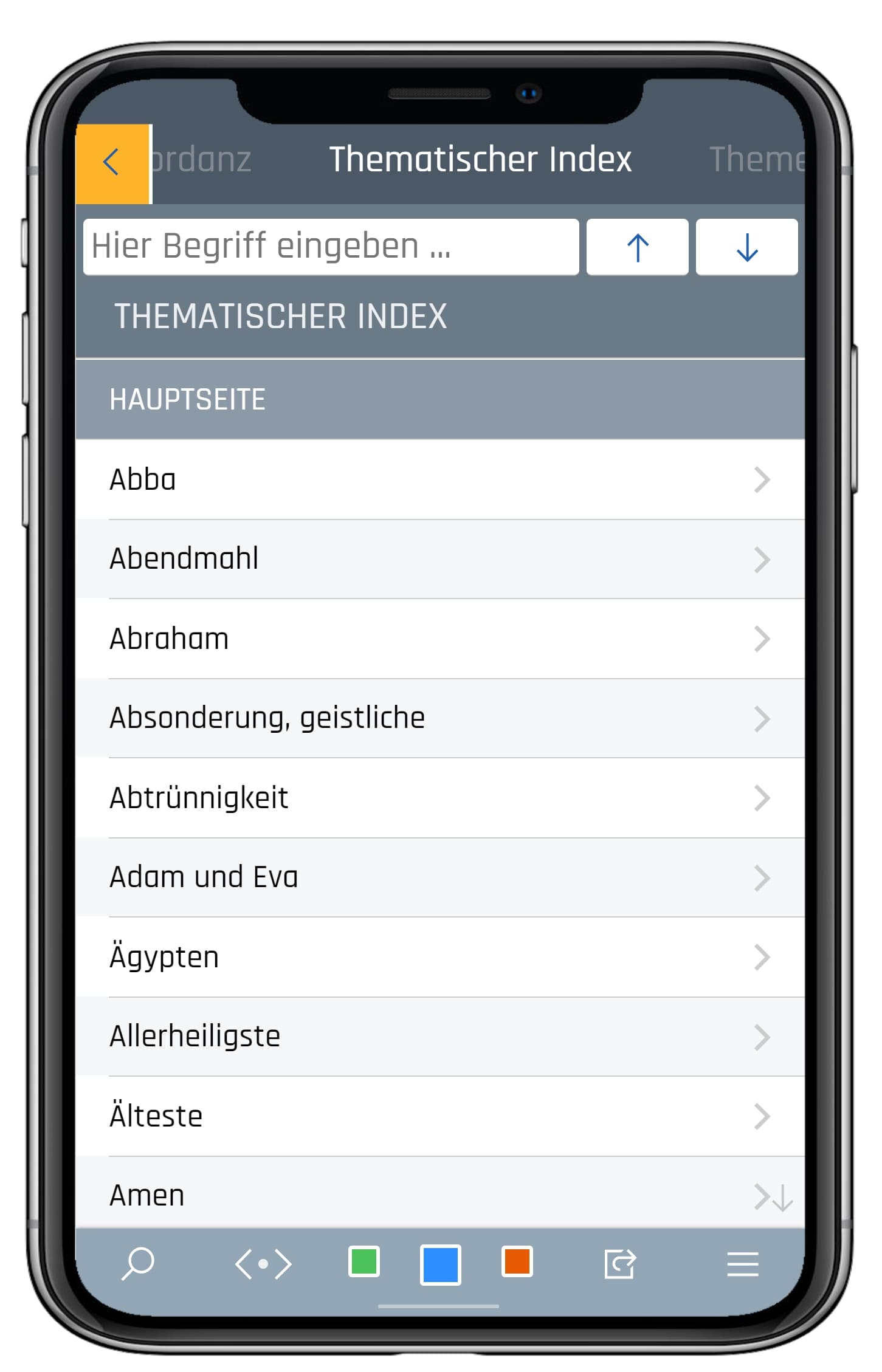This screenshot has height=1372, width=882.
Task: Jump to previous match with up arrow
Action: pos(637,247)
